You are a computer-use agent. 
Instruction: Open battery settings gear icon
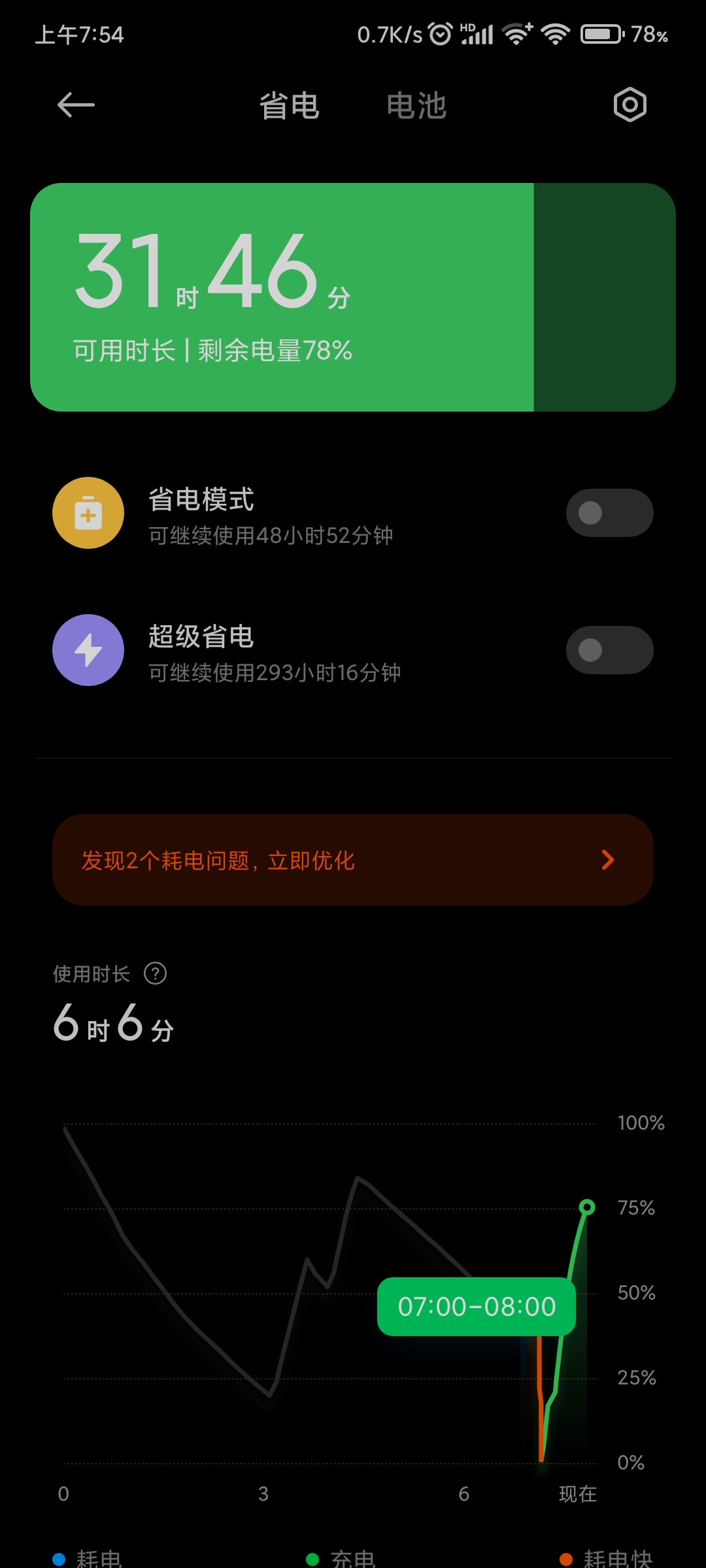pyautogui.click(x=630, y=105)
